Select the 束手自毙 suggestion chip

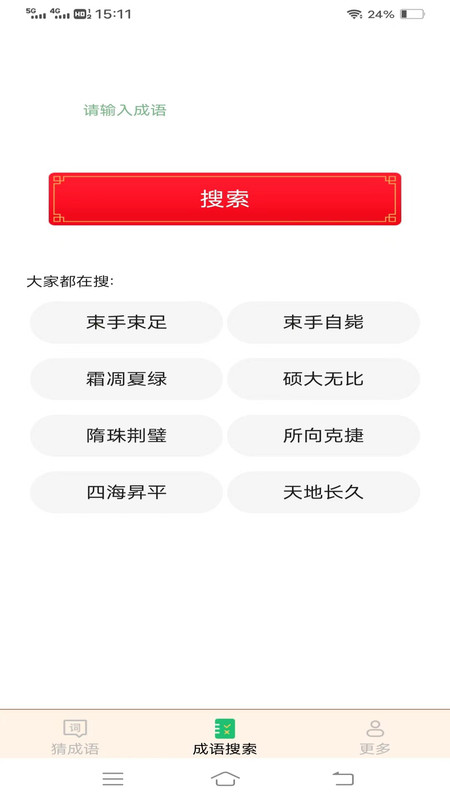(x=323, y=322)
